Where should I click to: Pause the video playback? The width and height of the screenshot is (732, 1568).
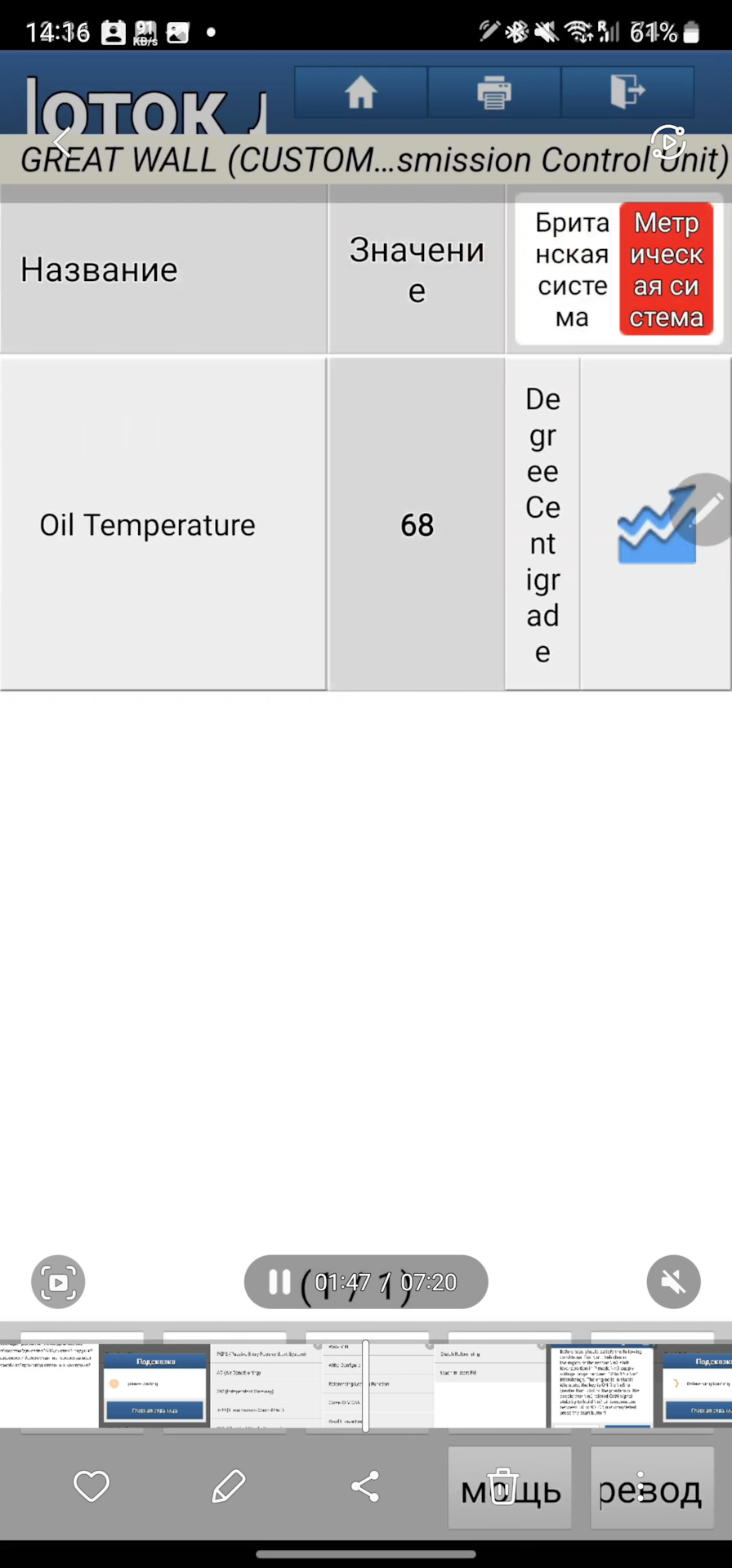(x=279, y=1281)
